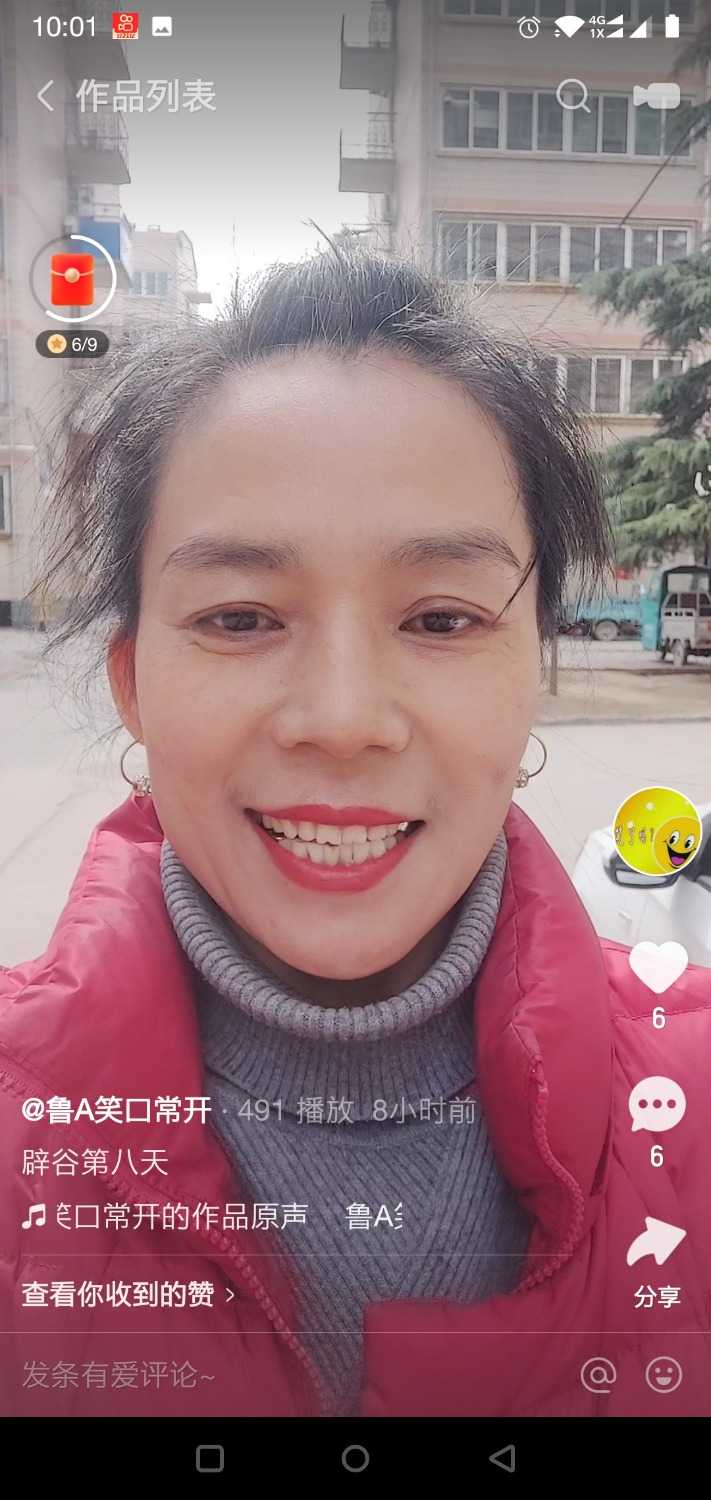711x1500 pixels.
Task: Open the search magnifier icon
Action: pyautogui.click(x=573, y=96)
